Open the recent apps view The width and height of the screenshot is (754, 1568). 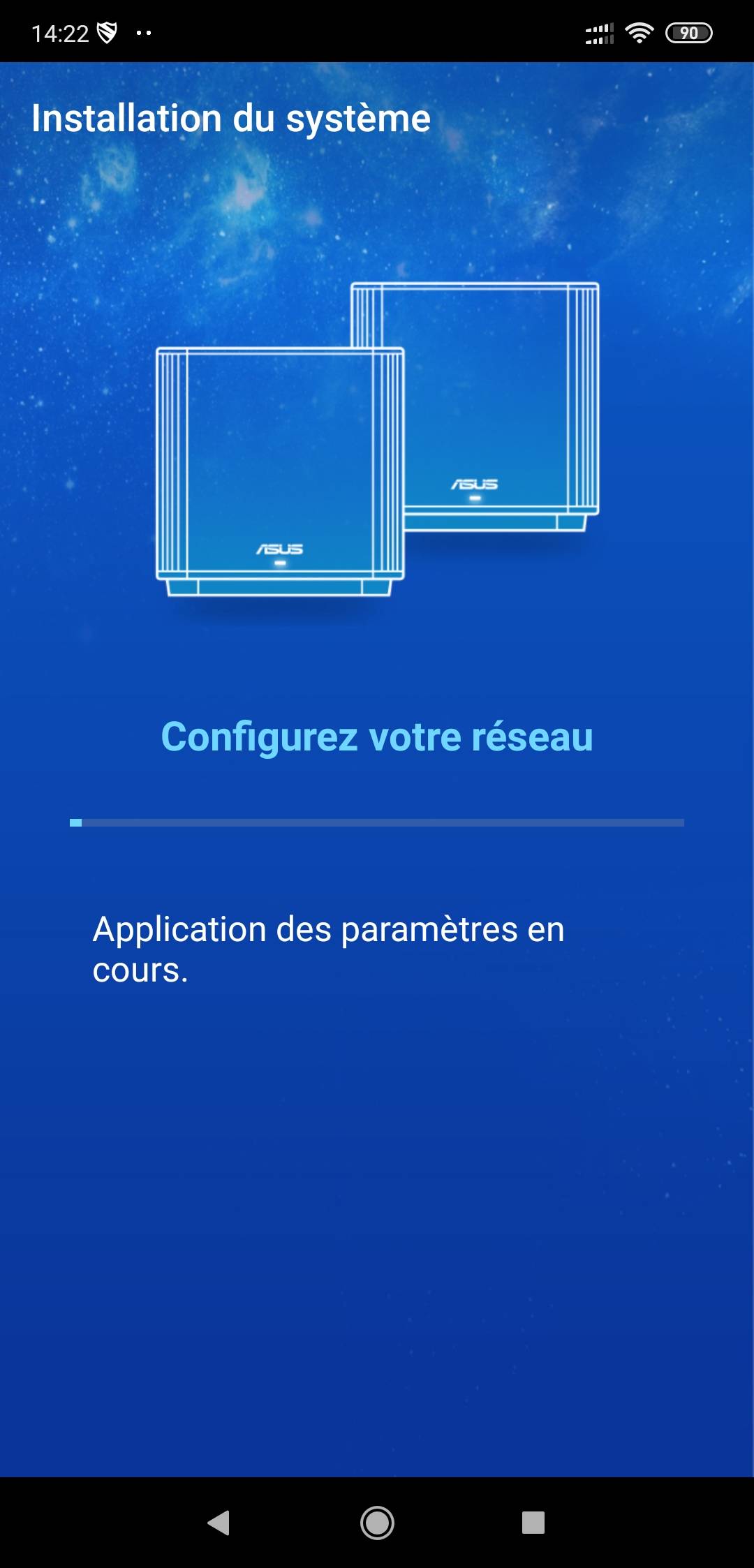(533, 1523)
